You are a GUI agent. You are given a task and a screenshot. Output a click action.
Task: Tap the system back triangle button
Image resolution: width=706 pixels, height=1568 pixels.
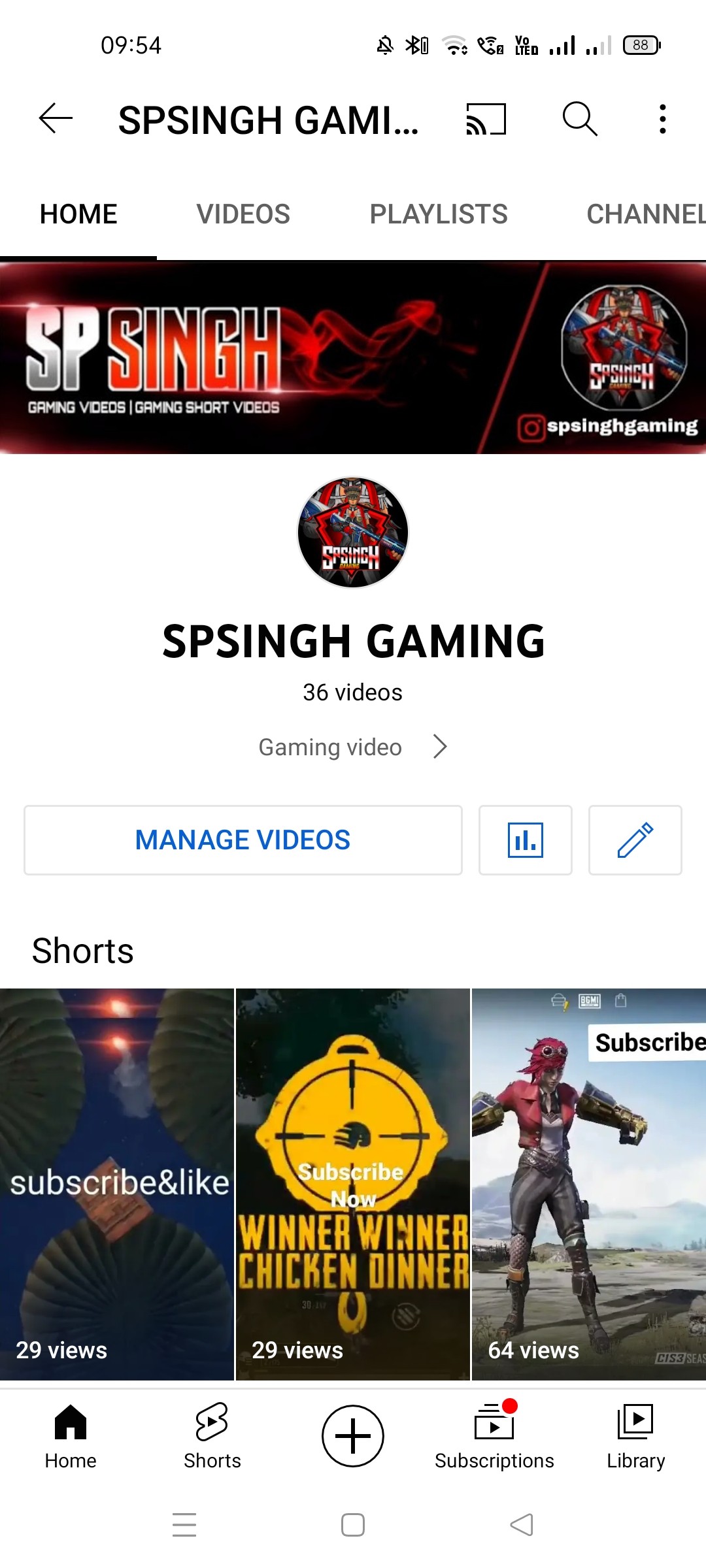click(522, 1525)
